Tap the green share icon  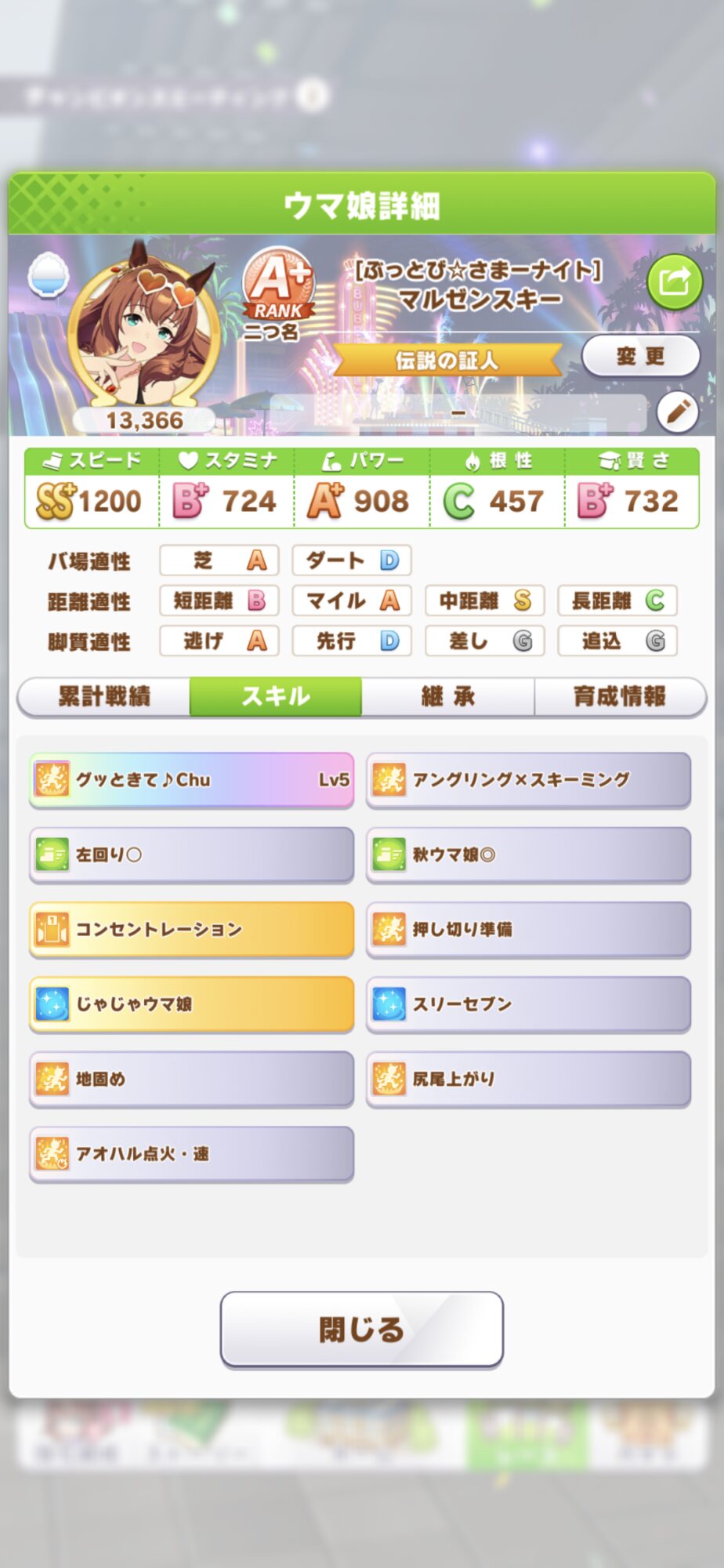point(674,281)
